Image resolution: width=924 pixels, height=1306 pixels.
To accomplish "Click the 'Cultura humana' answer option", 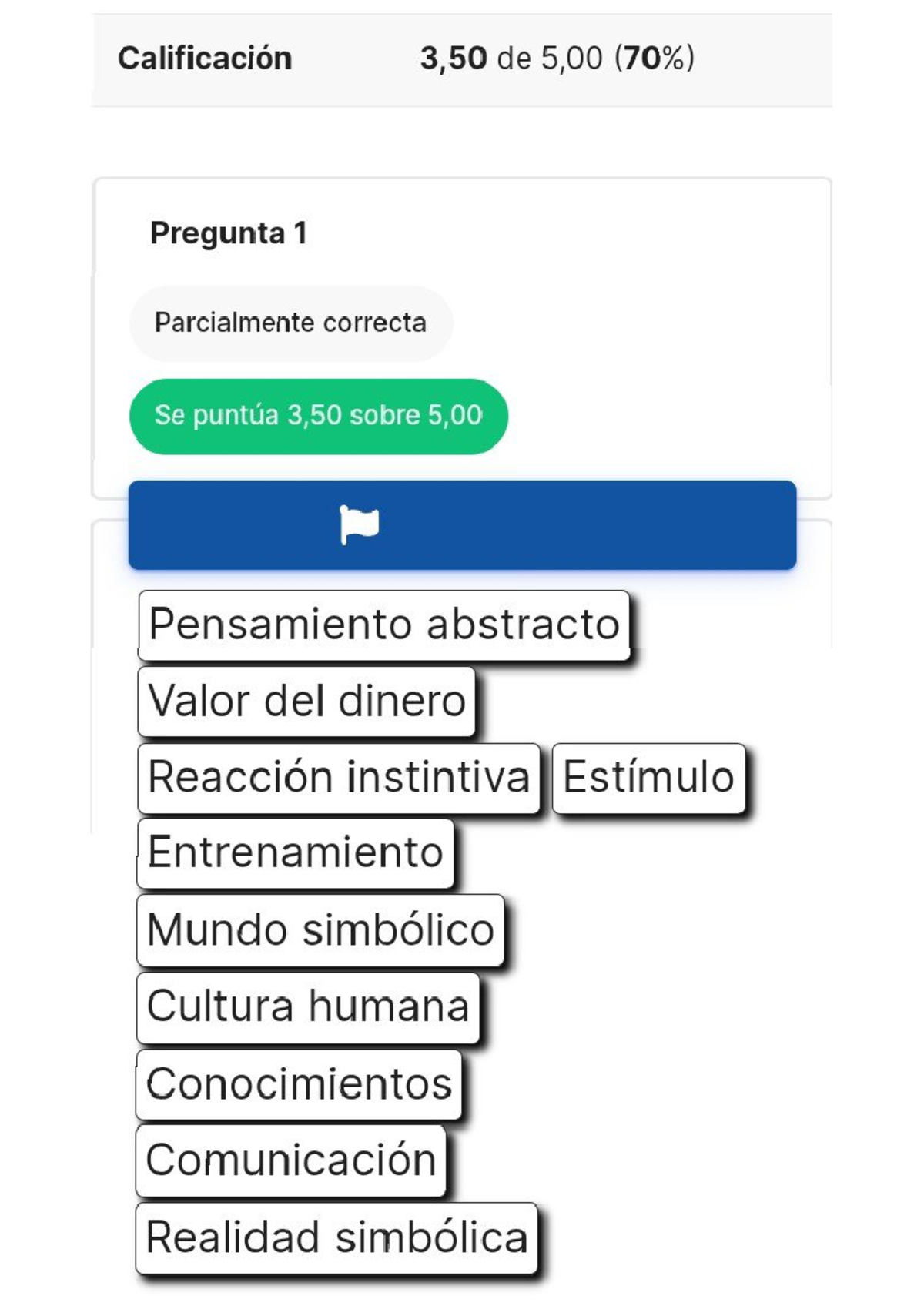I will 307,1006.
